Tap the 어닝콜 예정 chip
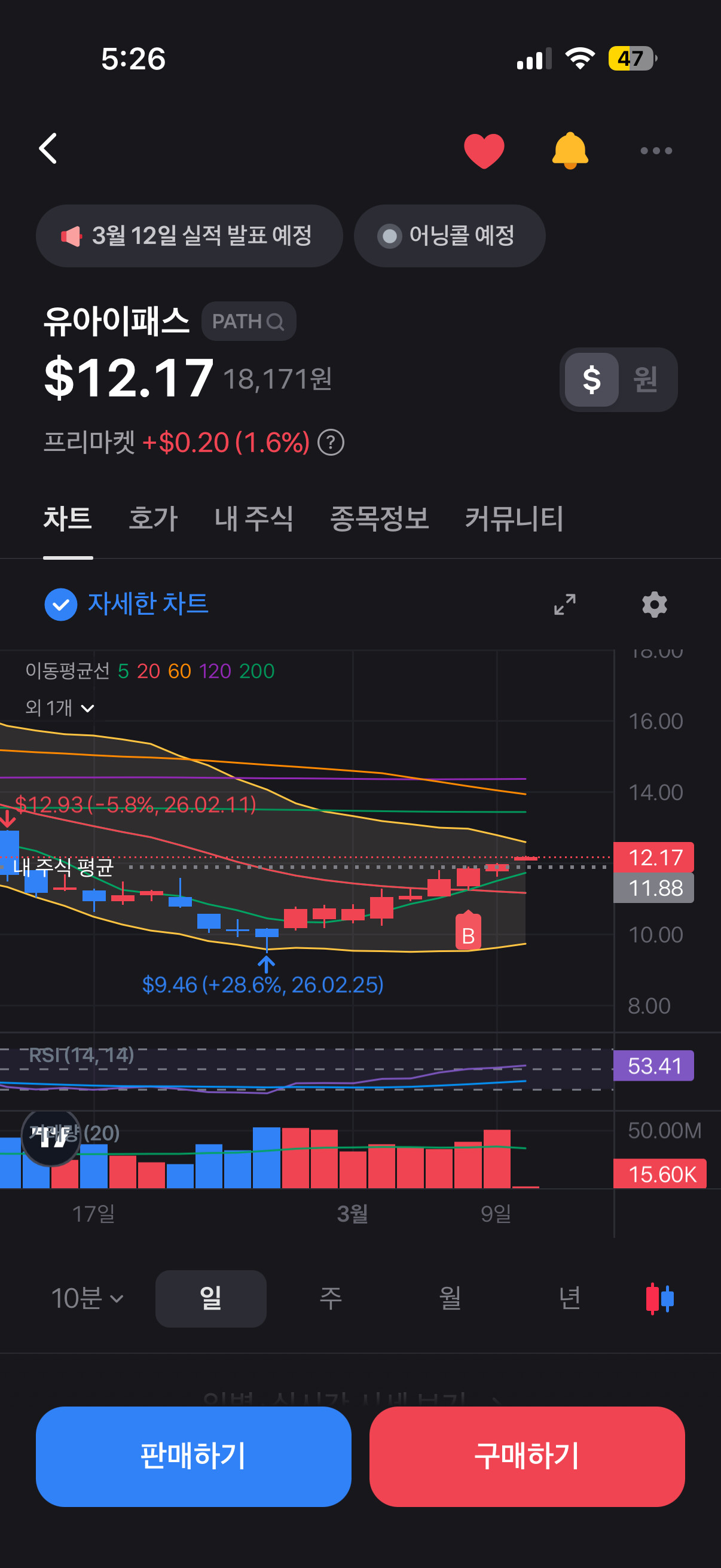721x1568 pixels. (449, 236)
